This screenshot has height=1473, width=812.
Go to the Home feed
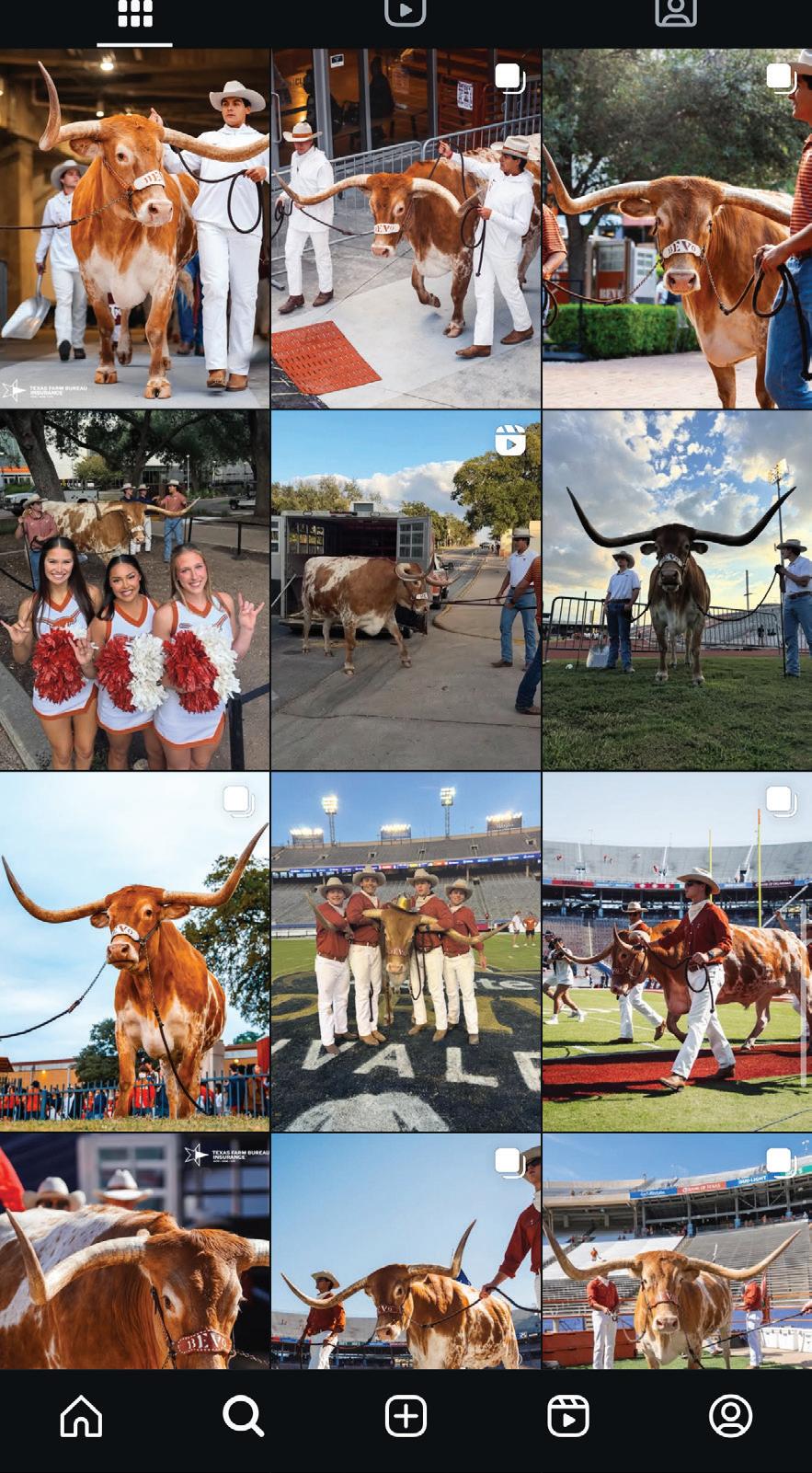(81, 1416)
